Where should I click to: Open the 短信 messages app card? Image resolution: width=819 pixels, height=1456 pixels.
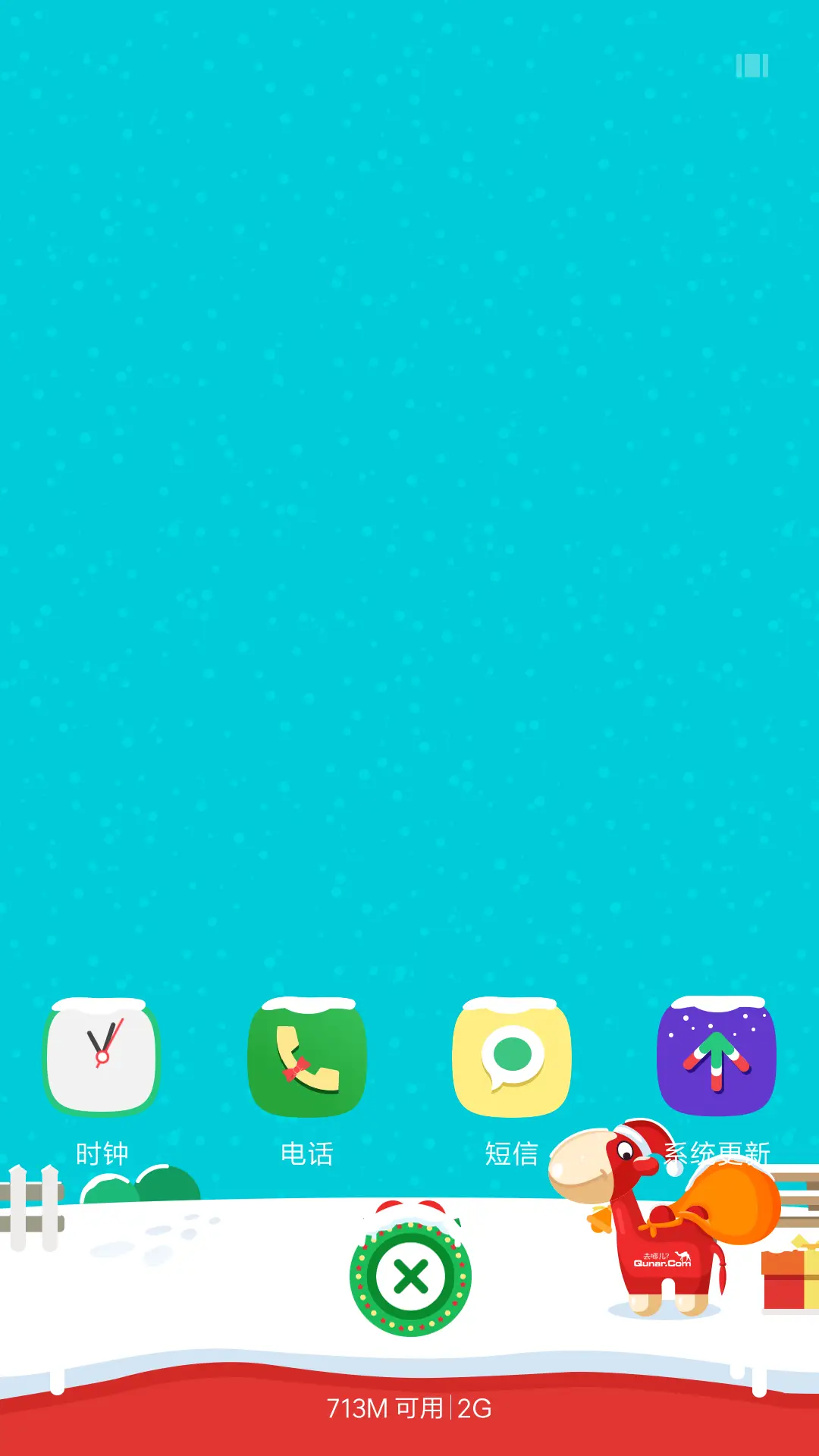pos(512,1058)
